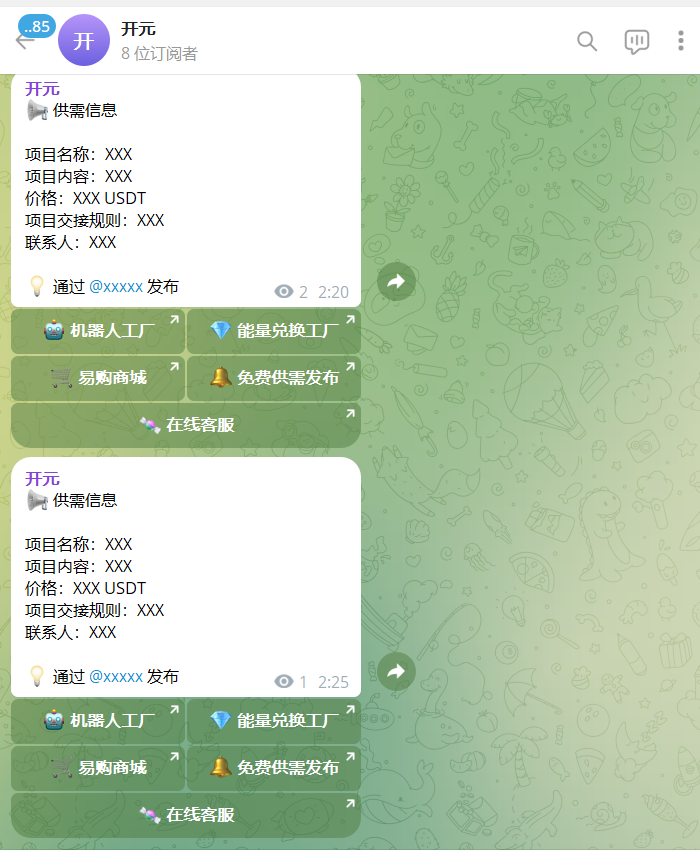Go back using the arrow icon

tap(24, 42)
